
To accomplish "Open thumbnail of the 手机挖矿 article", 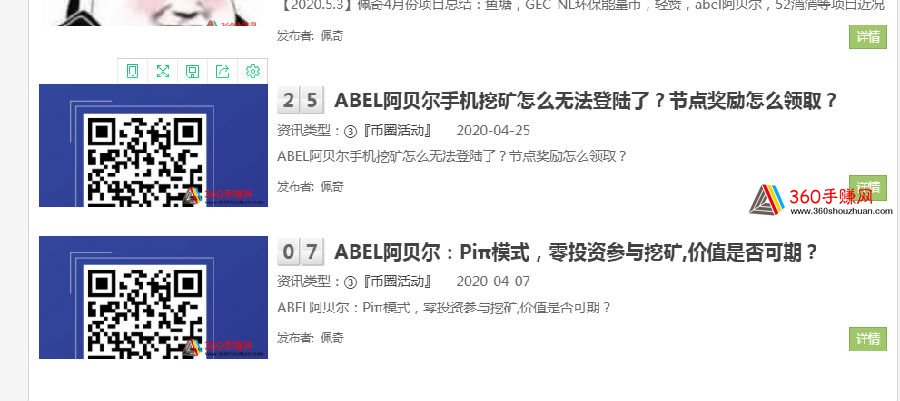I will pyautogui.click(x=153, y=146).
